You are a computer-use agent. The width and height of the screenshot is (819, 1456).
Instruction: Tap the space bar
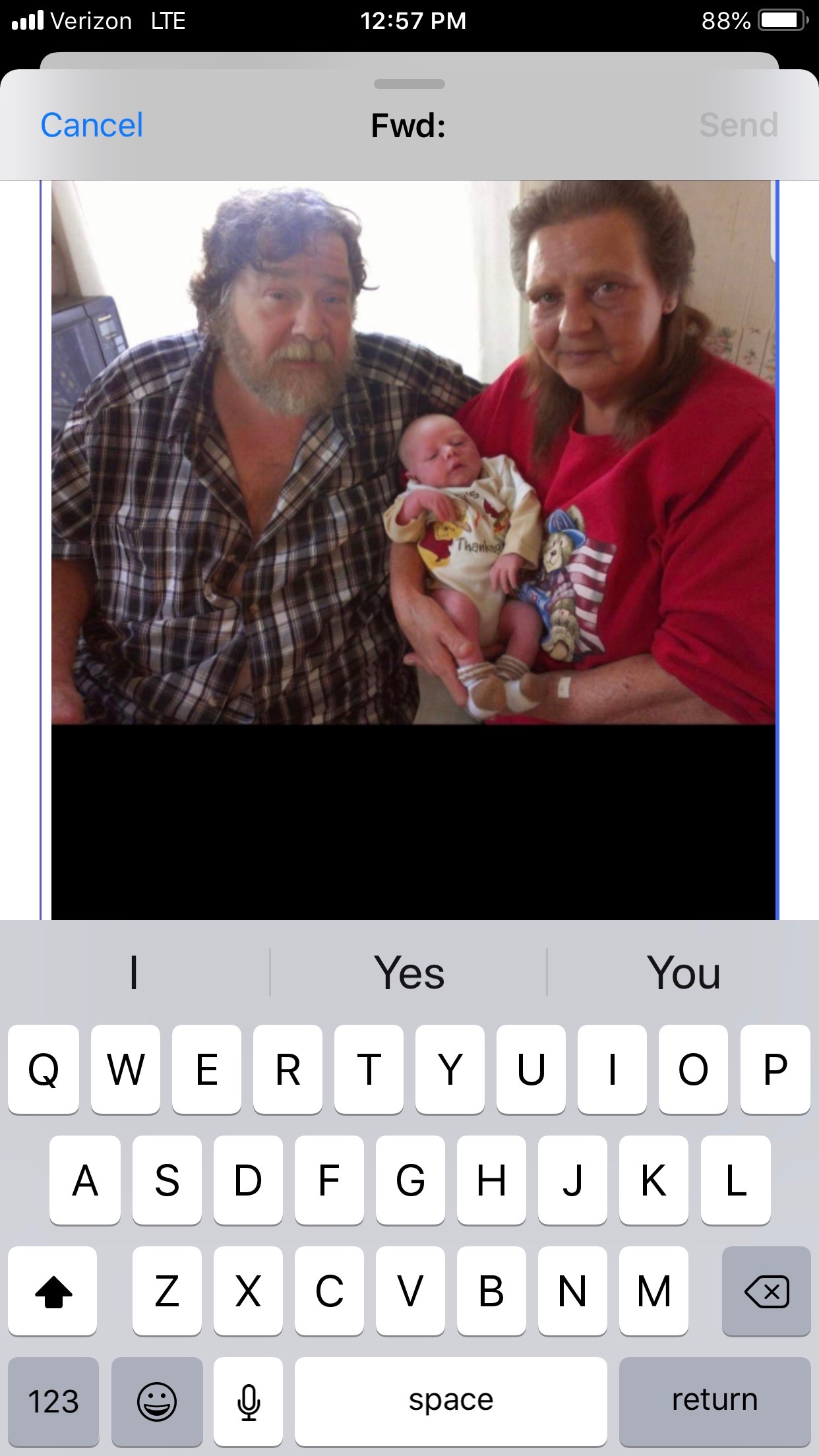[450, 1401]
